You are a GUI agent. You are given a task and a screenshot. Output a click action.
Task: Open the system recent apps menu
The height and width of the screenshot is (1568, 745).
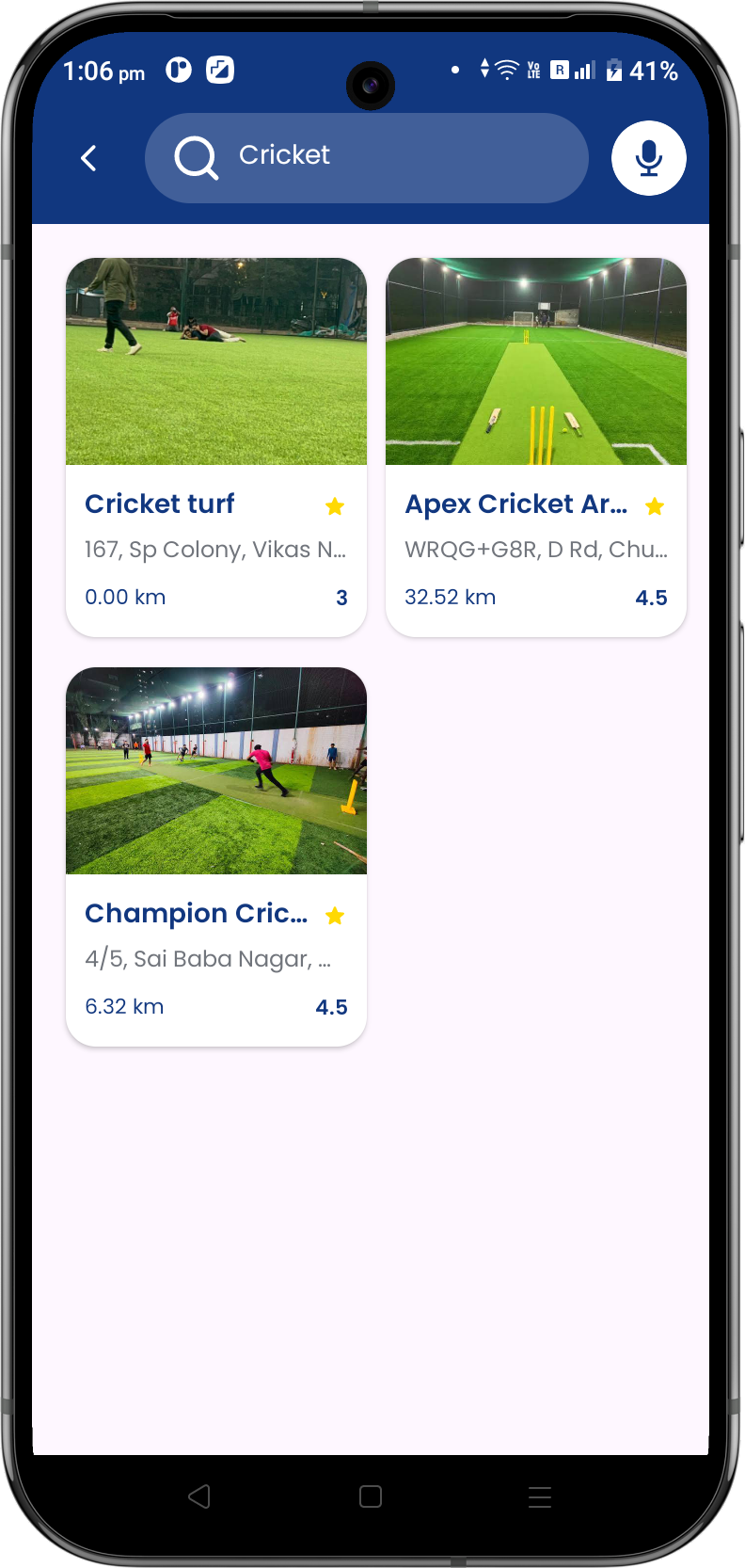click(540, 1496)
